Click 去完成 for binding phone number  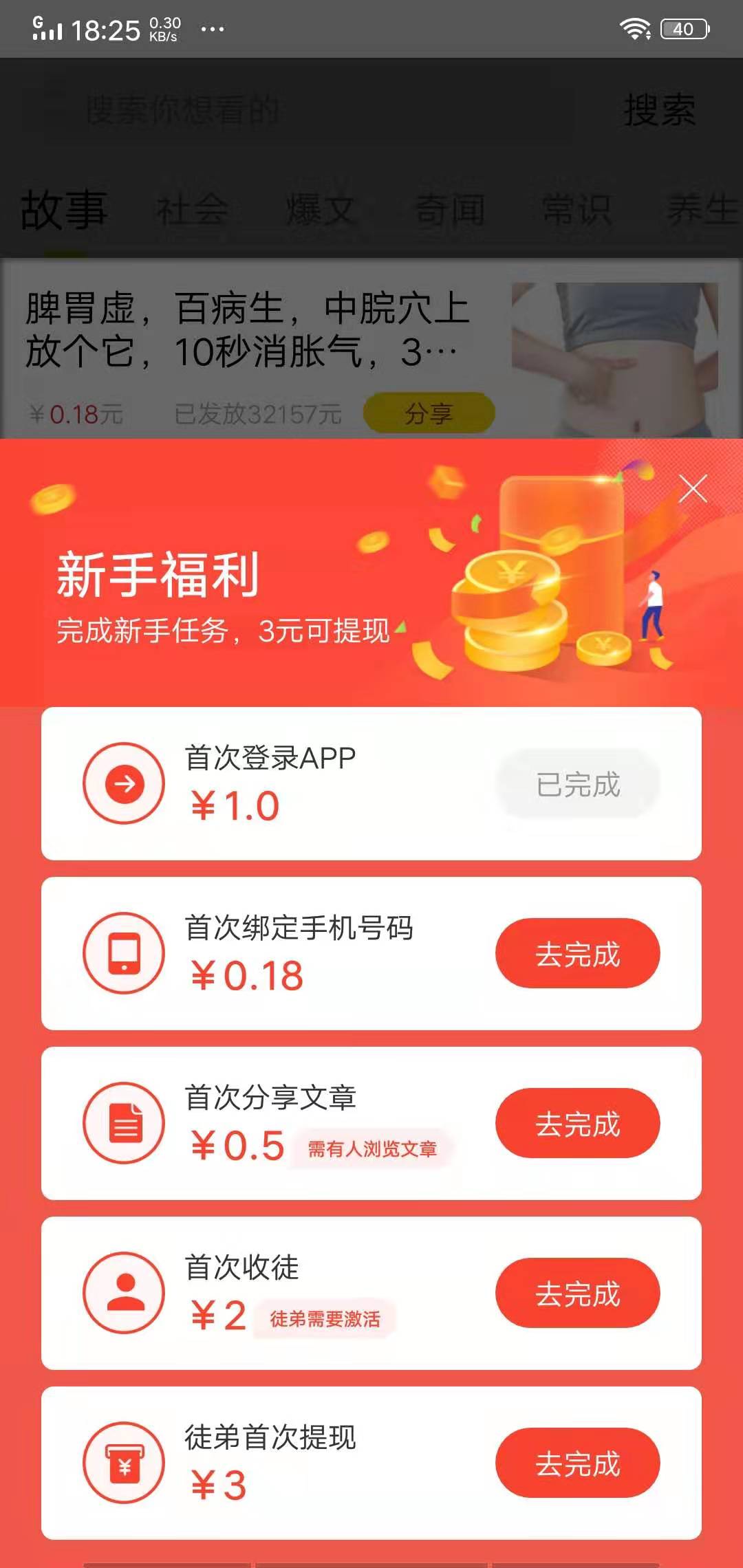pyautogui.click(x=578, y=953)
